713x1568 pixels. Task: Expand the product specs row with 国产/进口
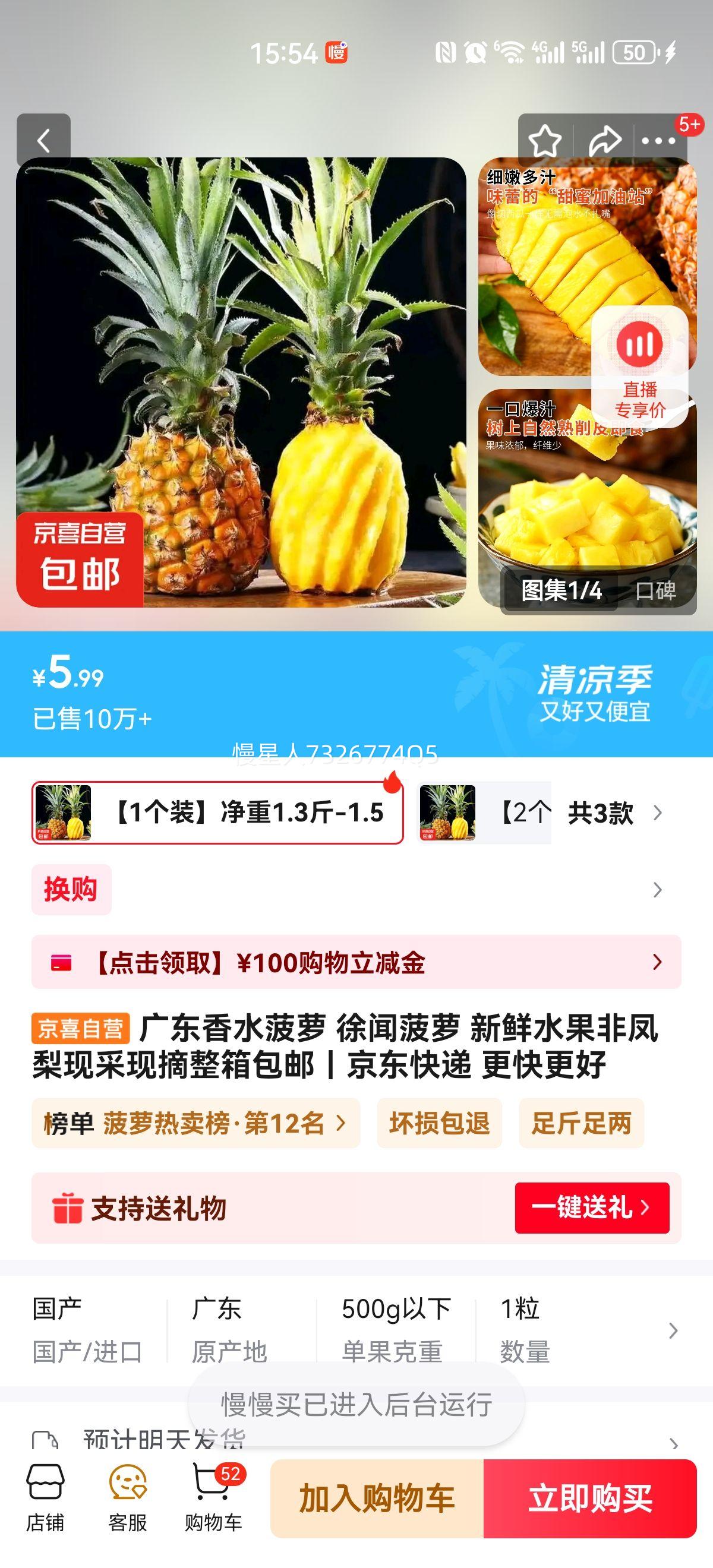coord(672,1331)
